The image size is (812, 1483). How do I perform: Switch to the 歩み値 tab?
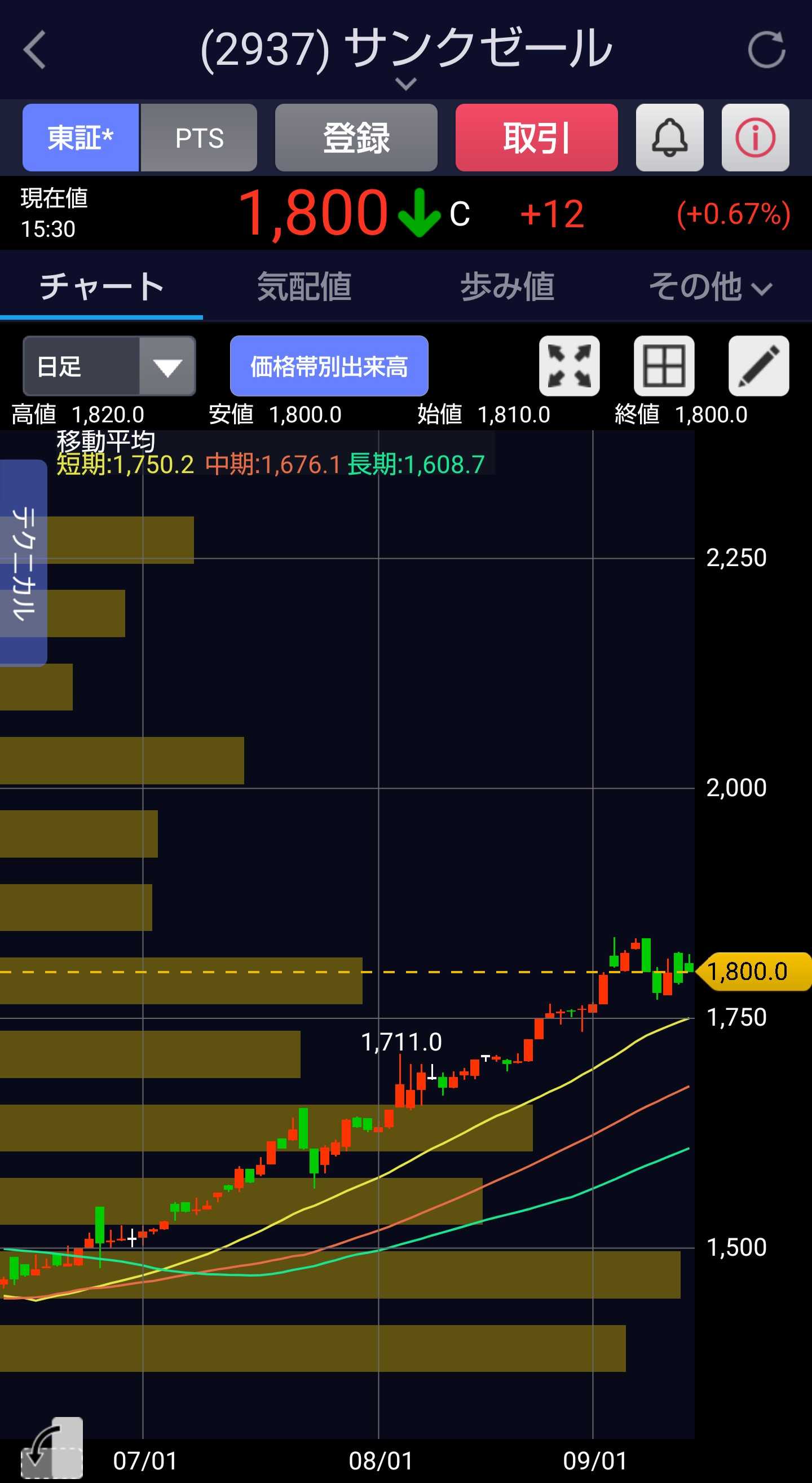[507, 286]
